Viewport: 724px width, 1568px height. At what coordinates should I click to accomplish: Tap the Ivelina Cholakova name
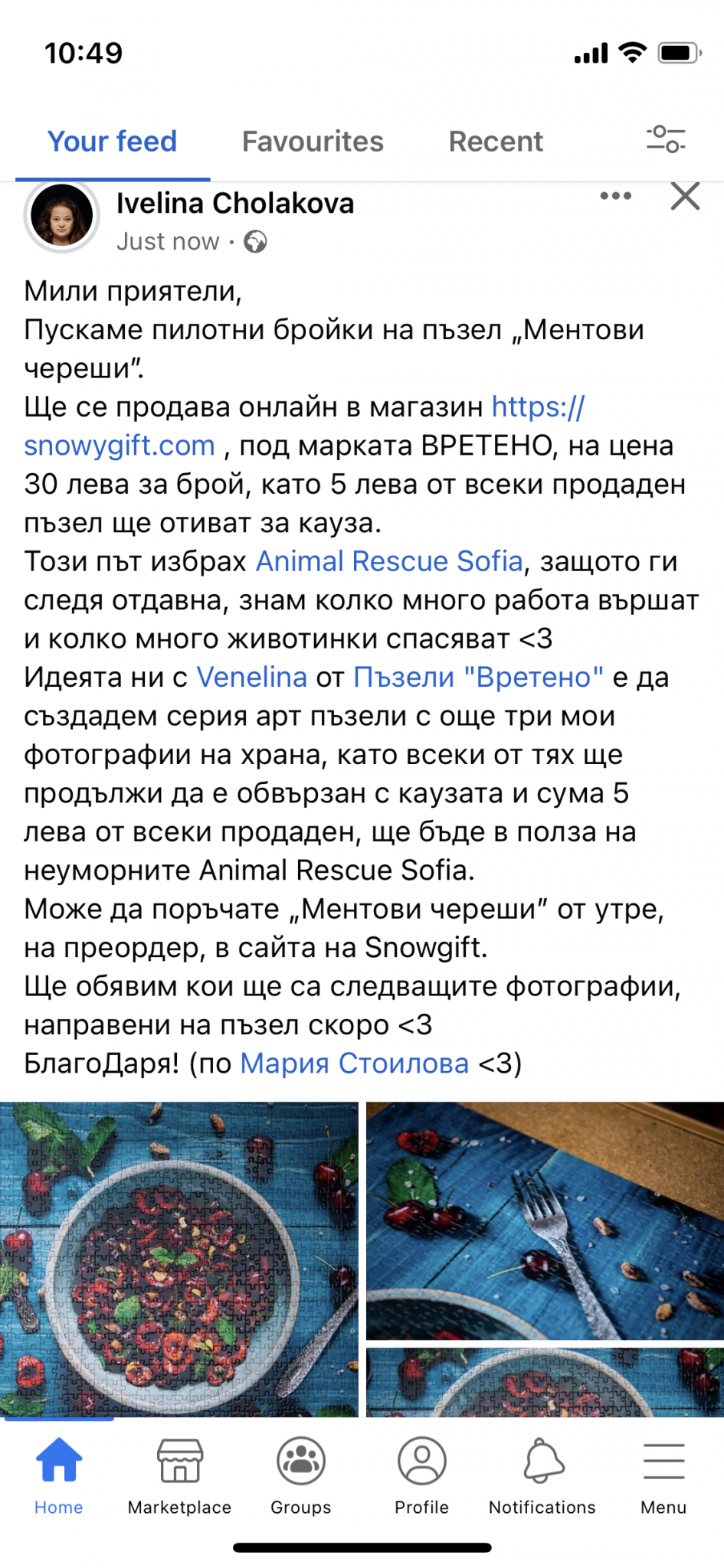click(234, 204)
